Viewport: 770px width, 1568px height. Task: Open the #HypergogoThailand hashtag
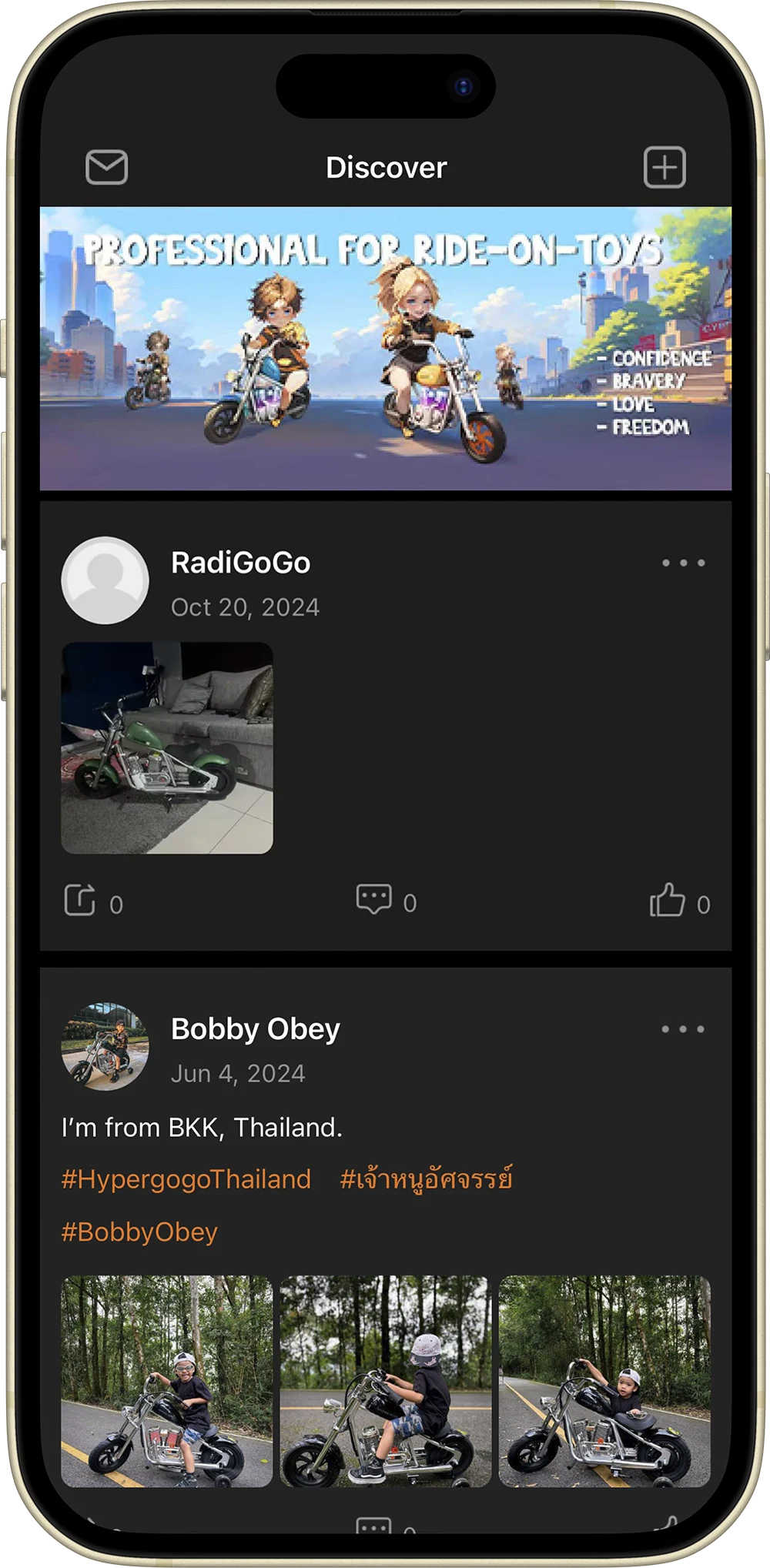pos(186,1179)
